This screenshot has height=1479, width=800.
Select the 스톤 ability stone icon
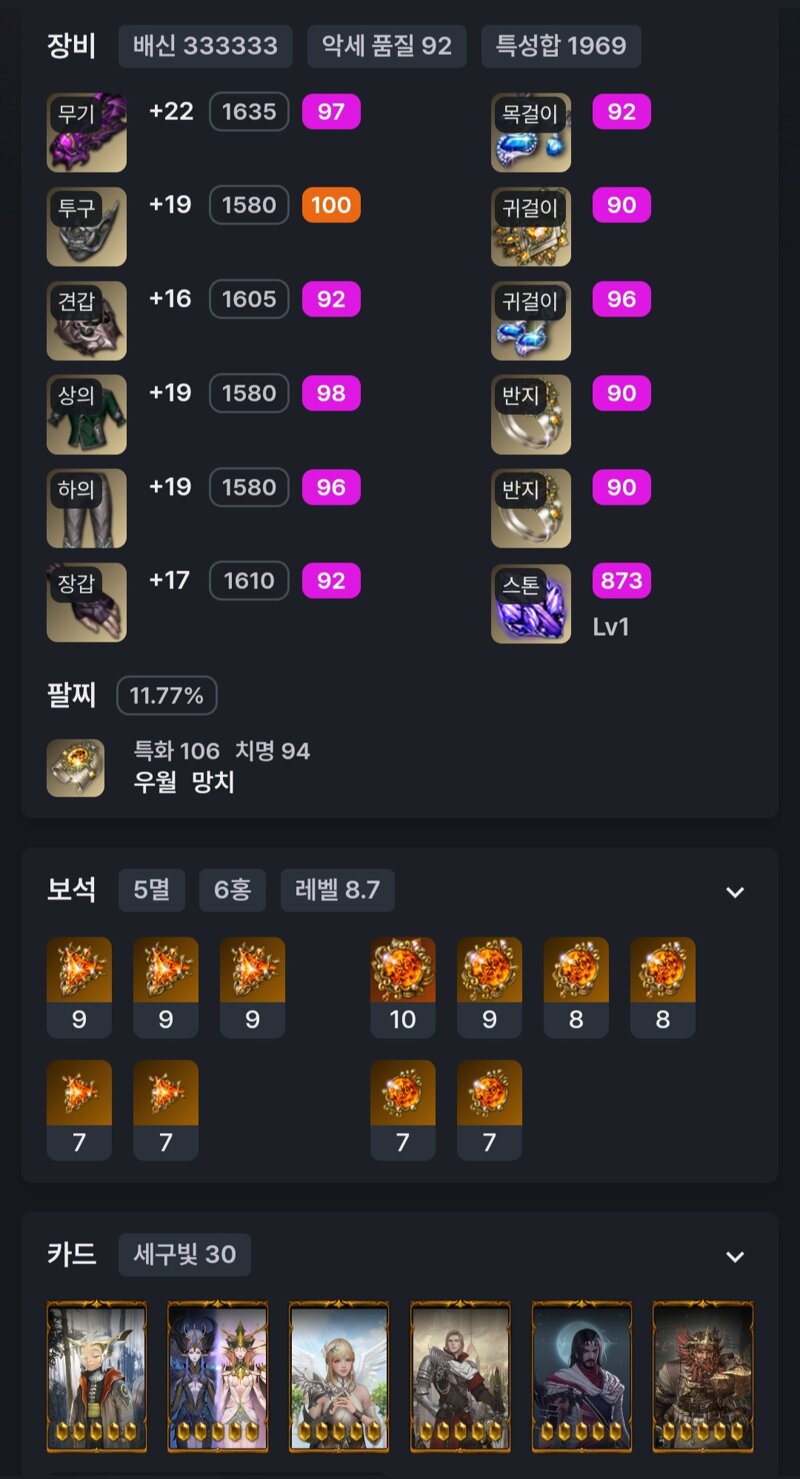(531, 603)
